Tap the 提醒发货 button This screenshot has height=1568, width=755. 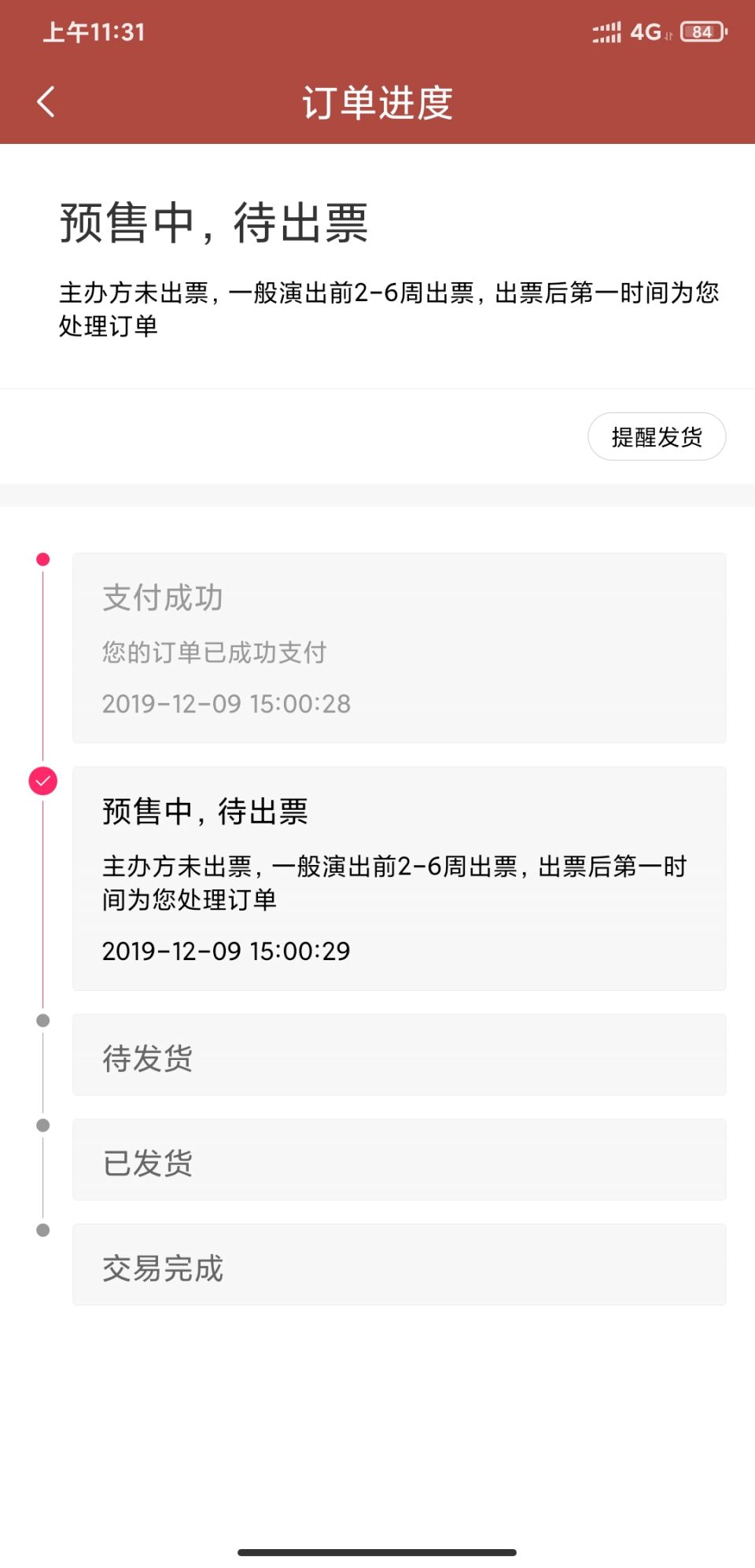[x=657, y=436]
